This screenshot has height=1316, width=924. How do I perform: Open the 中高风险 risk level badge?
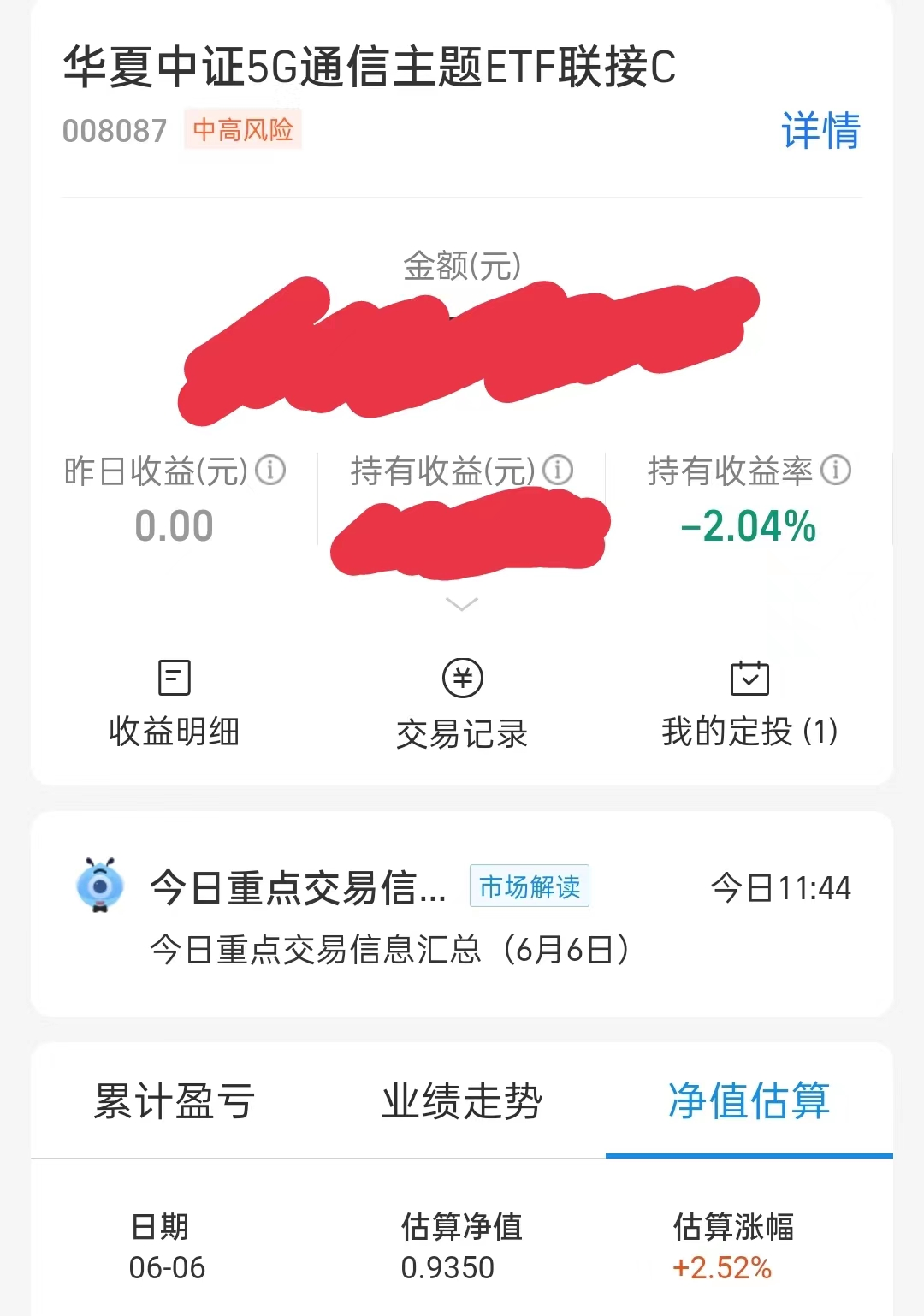tap(242, 130)
